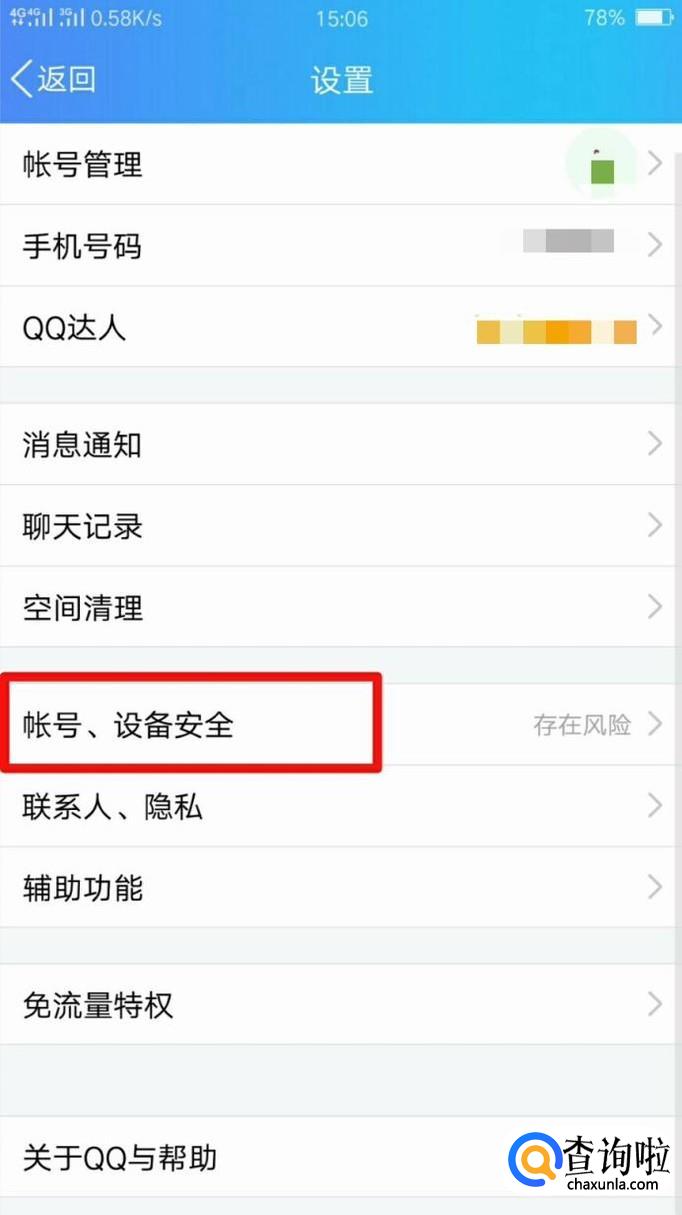
Task: Open 聊天记录 chat history settings
Action: click(340, 526)
